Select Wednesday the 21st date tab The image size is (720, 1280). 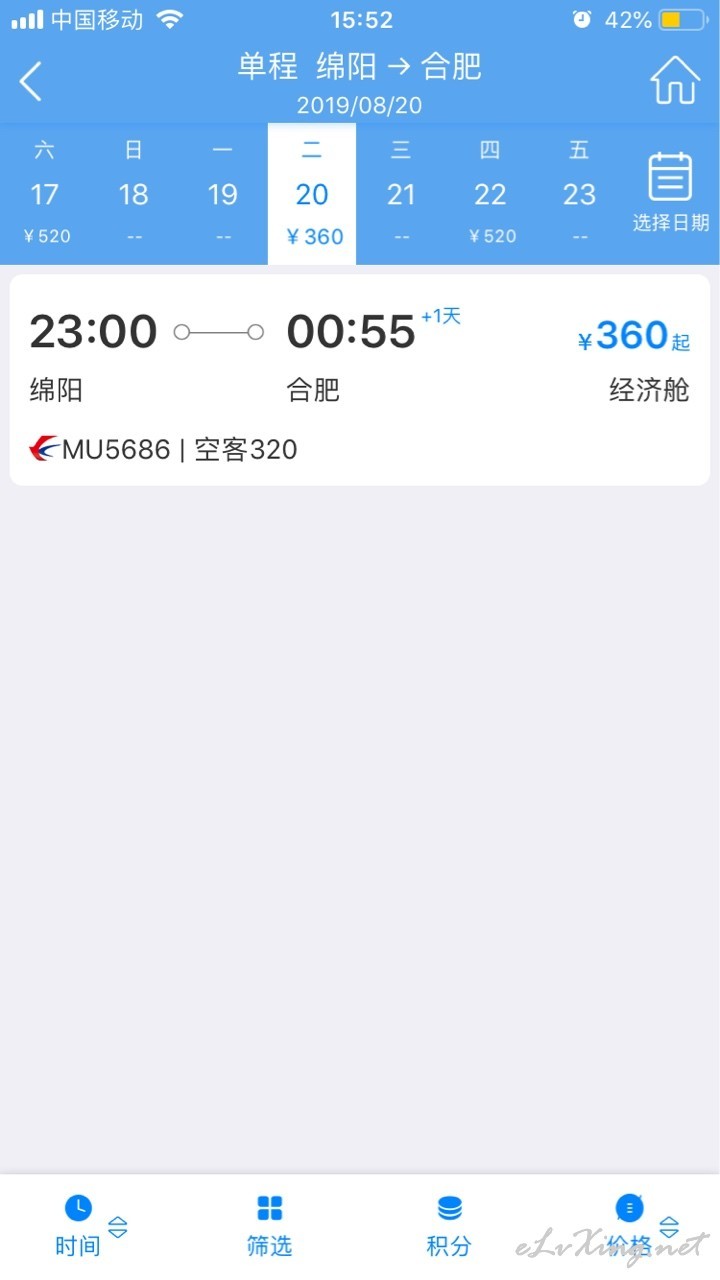[x=401, y=194]
